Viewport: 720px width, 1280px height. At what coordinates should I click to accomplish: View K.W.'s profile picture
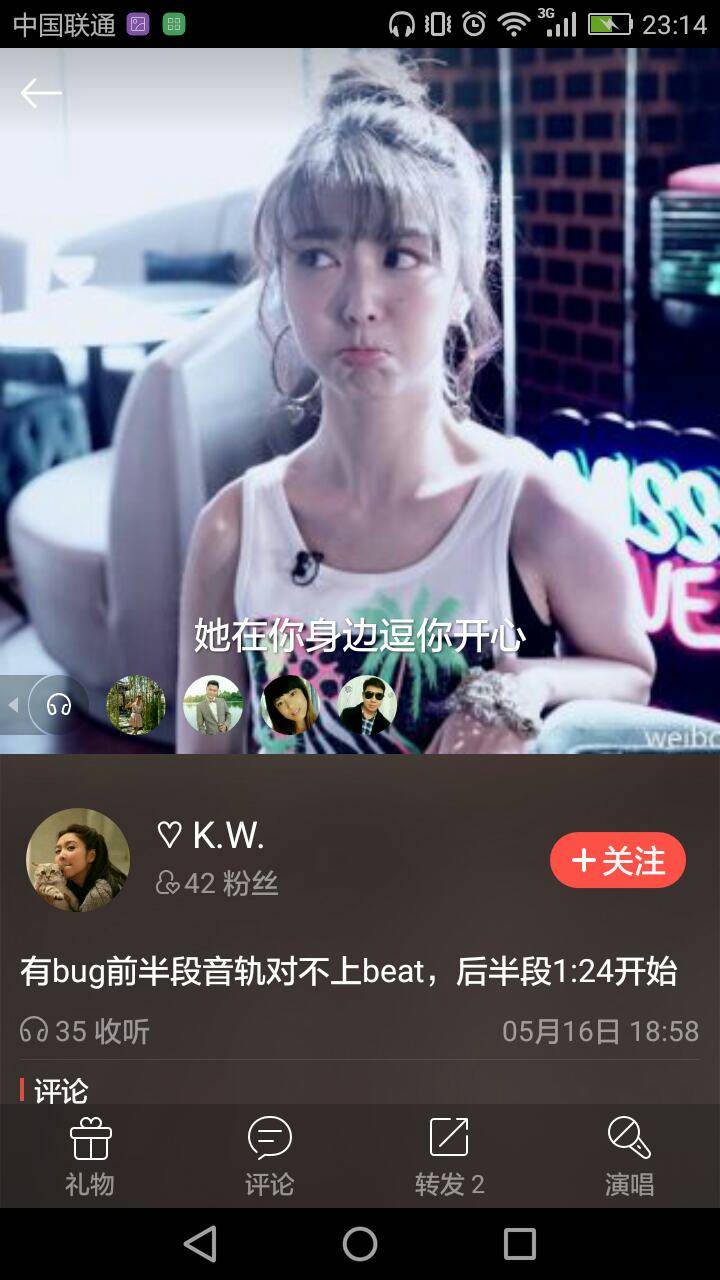click(78, 860)
